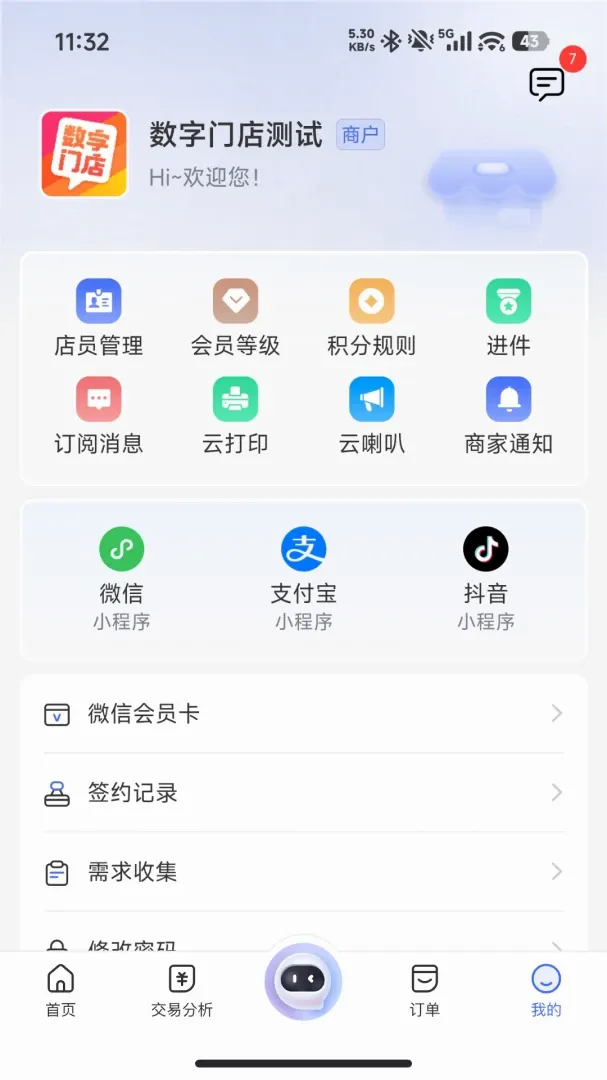This screenshot has width=607, height=1080.
Task: Tap the 数字门店 store avatar
Action: 84,154
